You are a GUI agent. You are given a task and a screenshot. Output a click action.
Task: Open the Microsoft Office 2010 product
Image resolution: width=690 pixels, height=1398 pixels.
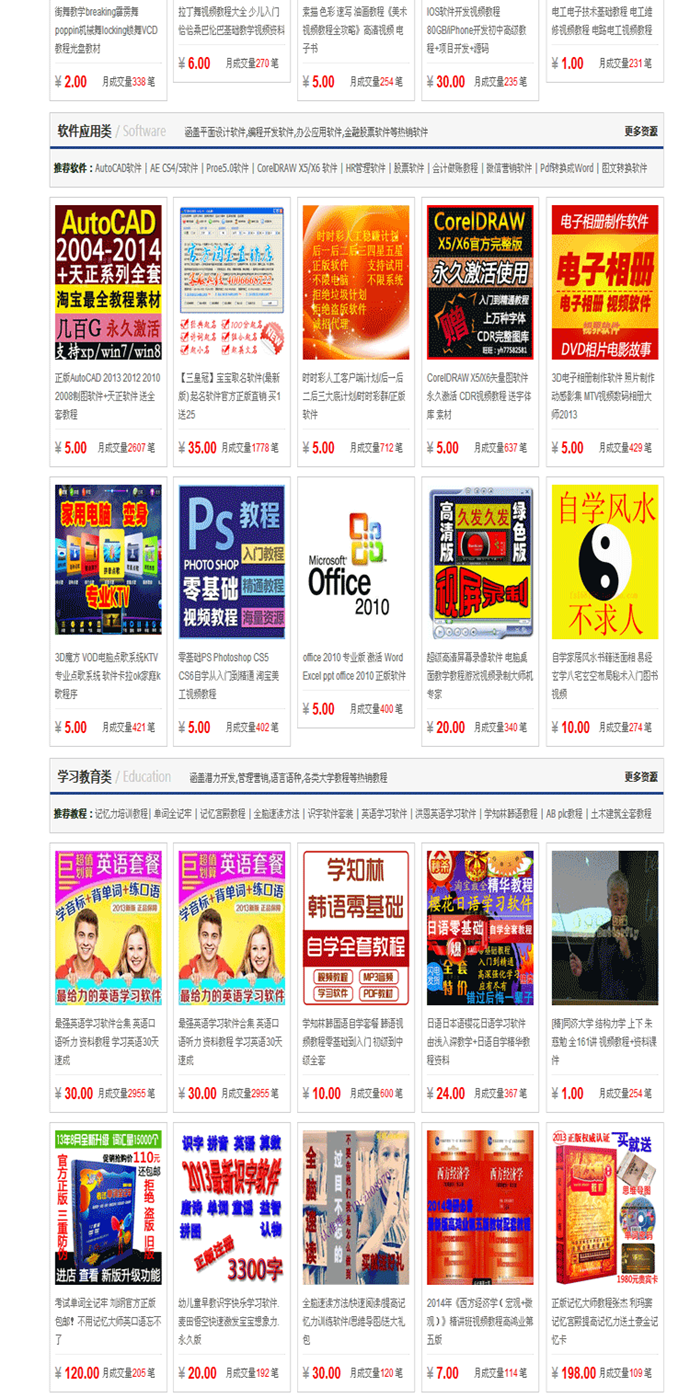(356, 562)
